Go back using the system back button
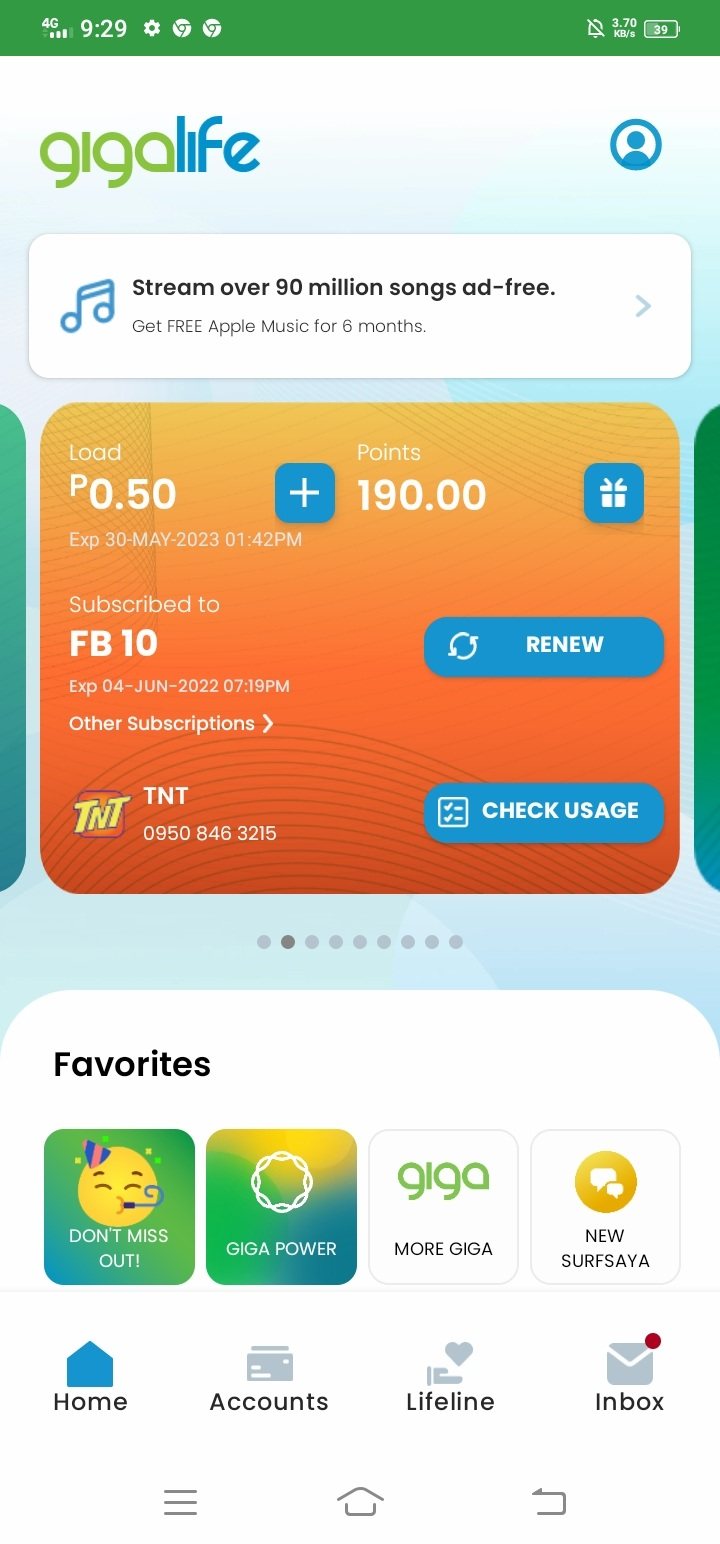This screenshot has width=720, height=1544. (548, 1501)
